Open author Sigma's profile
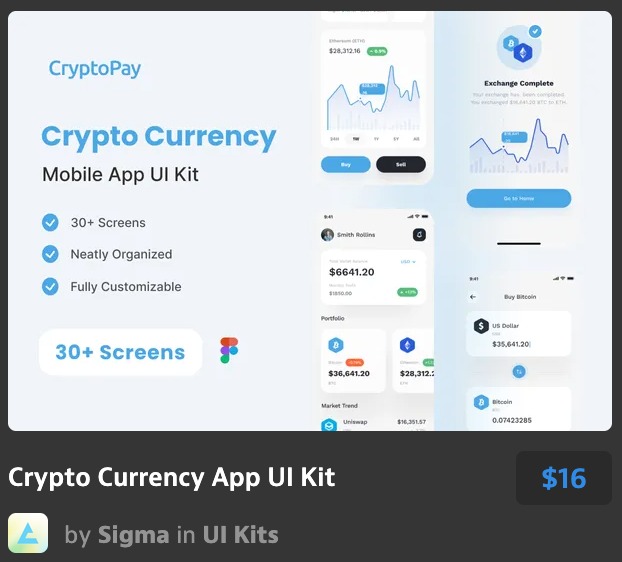 pyautogui.click(x=133, y=535)
